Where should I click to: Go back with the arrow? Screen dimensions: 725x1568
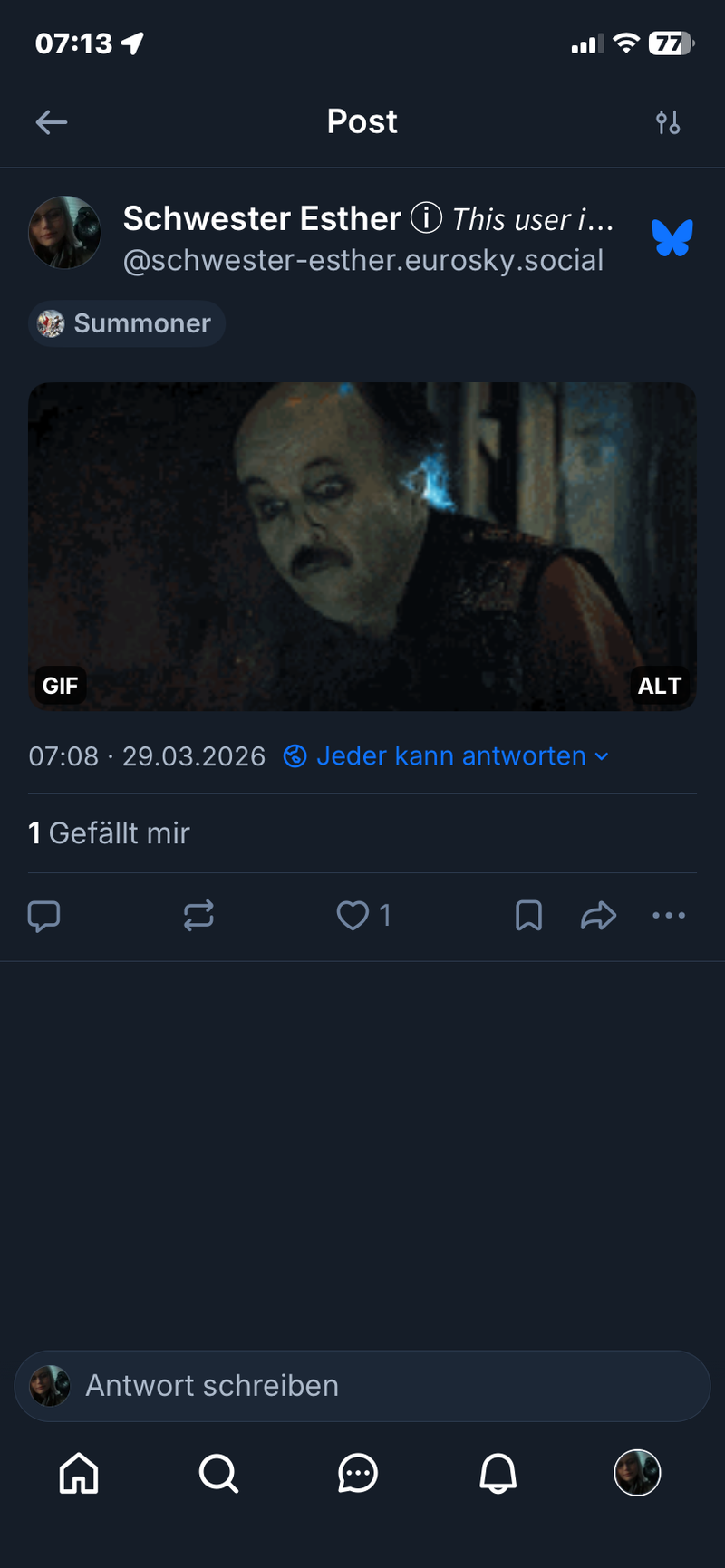click(52, 121)
